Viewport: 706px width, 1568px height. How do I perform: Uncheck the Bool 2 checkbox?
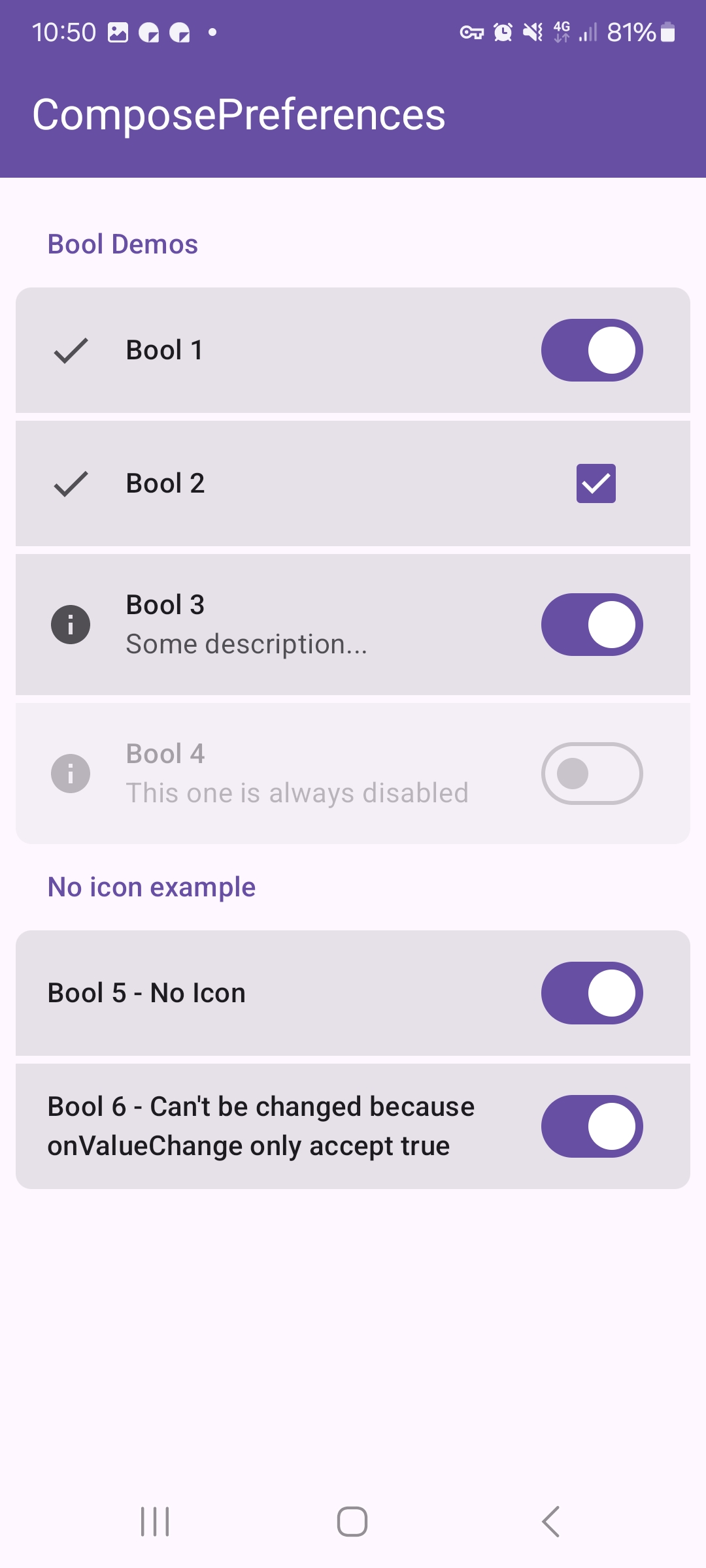click(596, 483)
